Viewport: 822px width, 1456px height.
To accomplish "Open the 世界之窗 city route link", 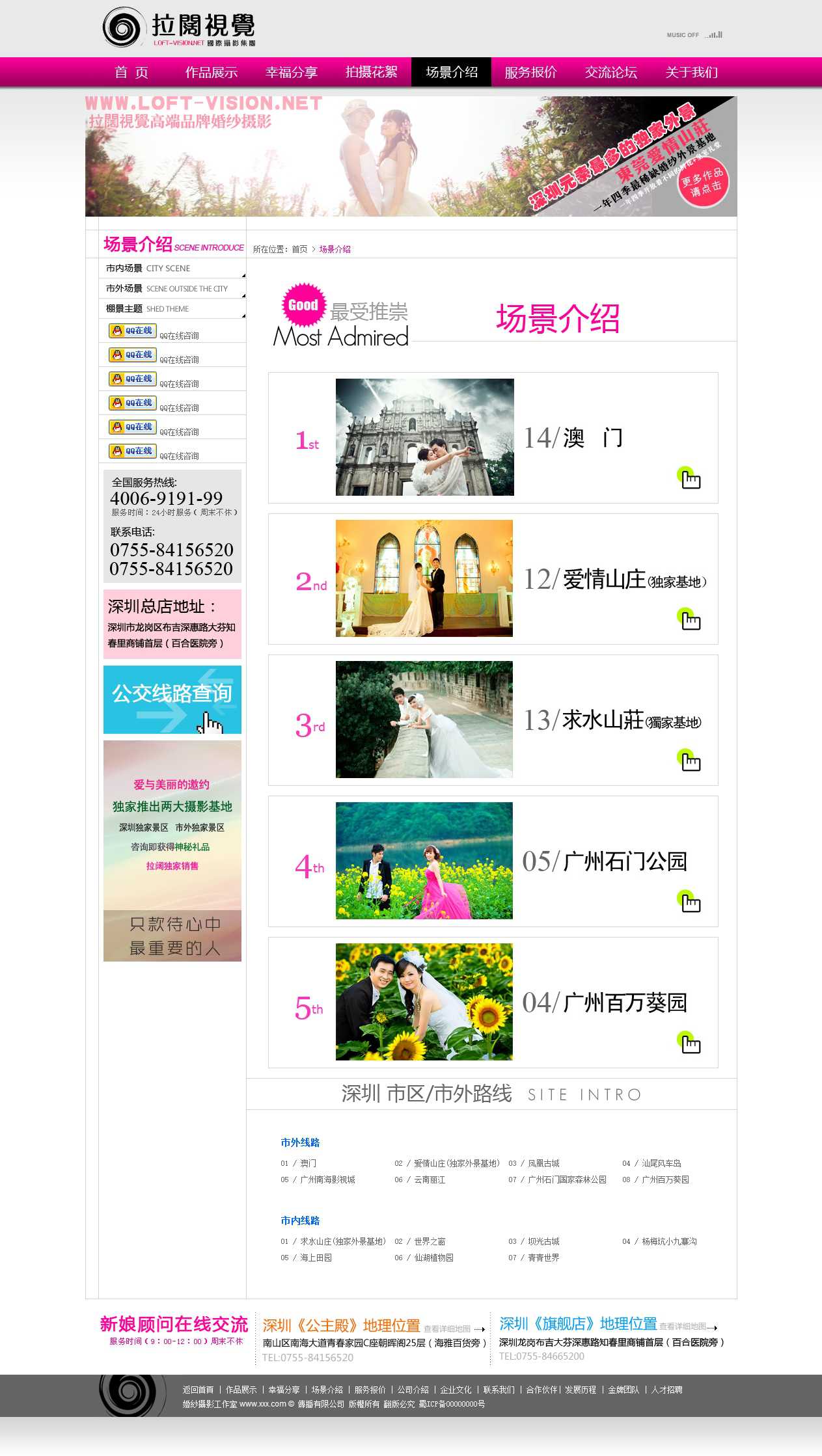I will (x=429, y=1241).
